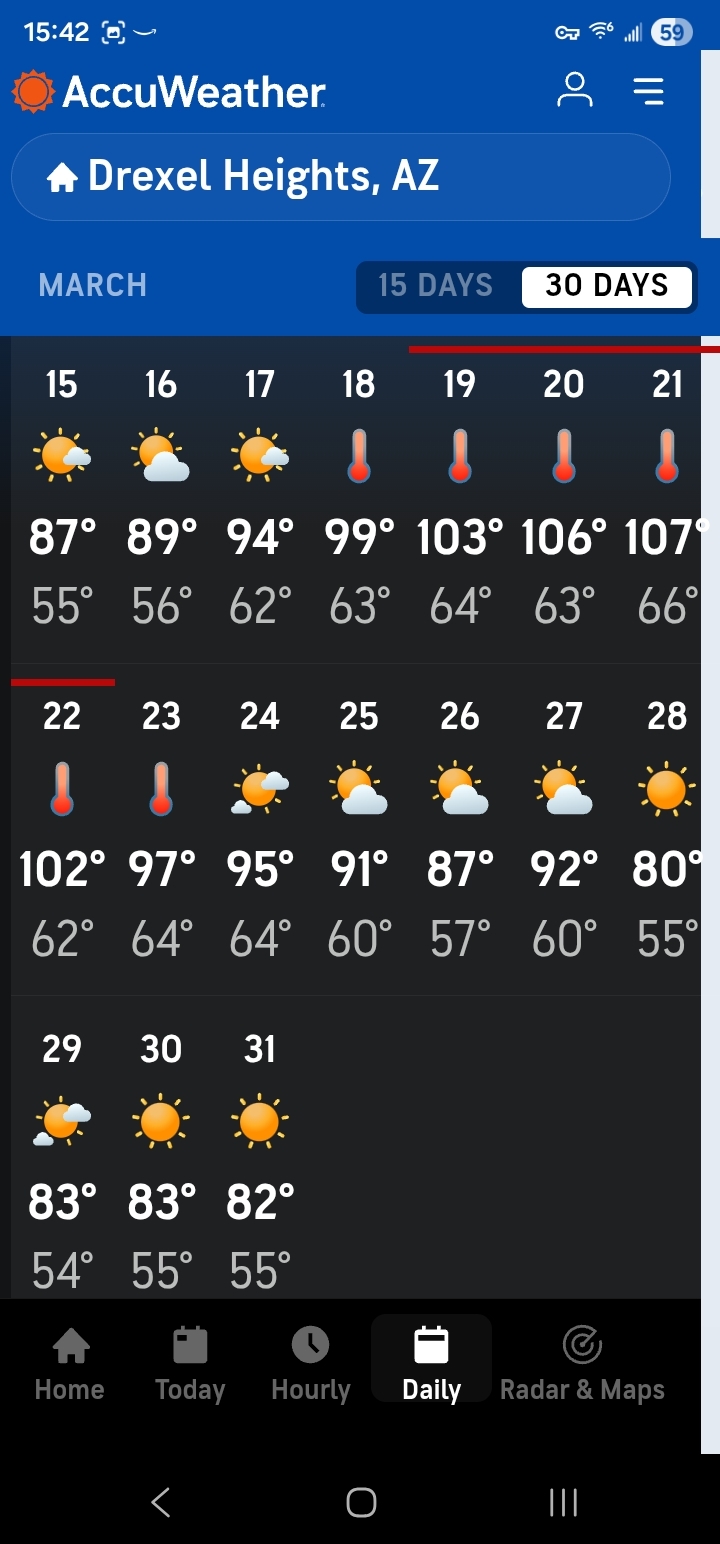Open the profile account icon
Screen dimensions: 720x1544
575,91
